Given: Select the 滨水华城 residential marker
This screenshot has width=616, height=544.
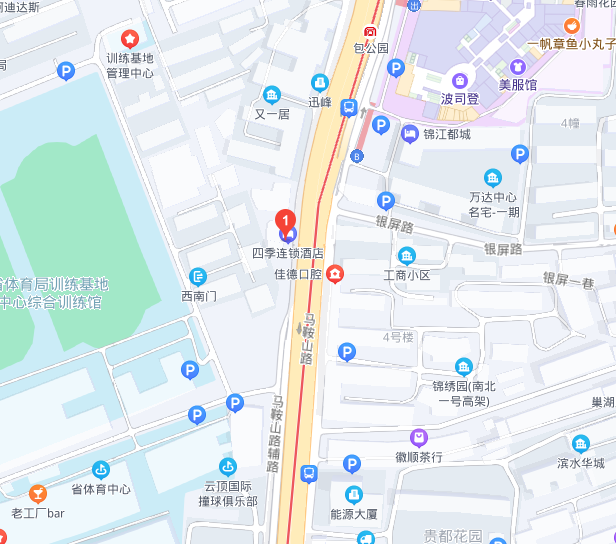Looking at the screenshot, I should [581, 444].
